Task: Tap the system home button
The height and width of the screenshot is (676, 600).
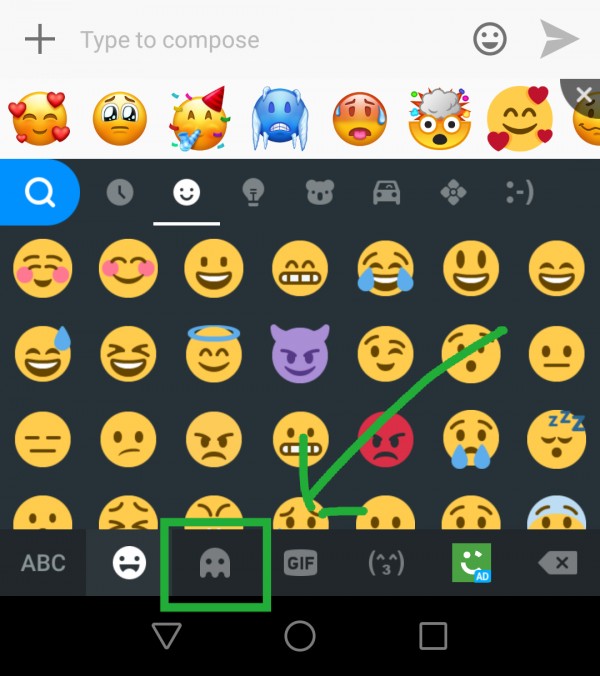Action: tap(299, 635)
